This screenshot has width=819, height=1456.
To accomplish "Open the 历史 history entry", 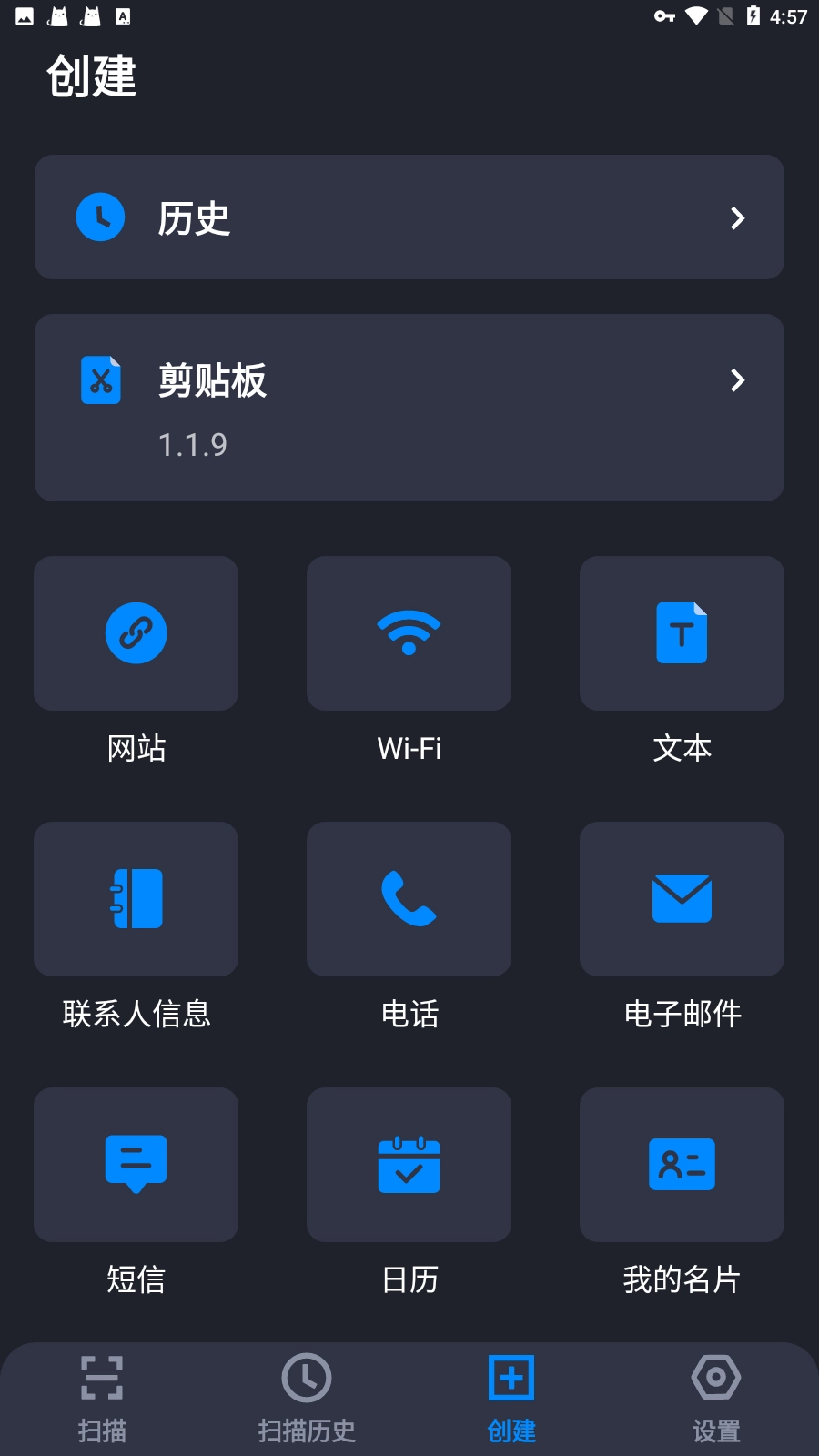I will [409, 217].
